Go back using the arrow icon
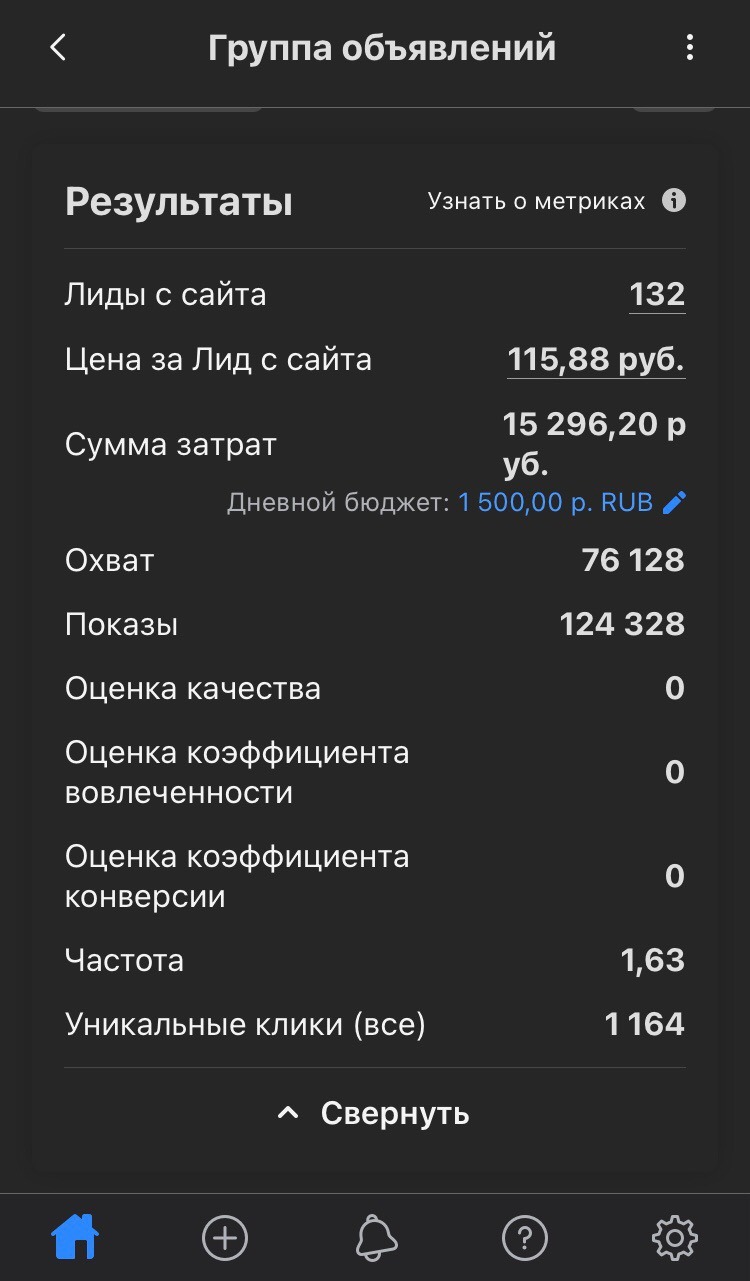 (58, 48)
